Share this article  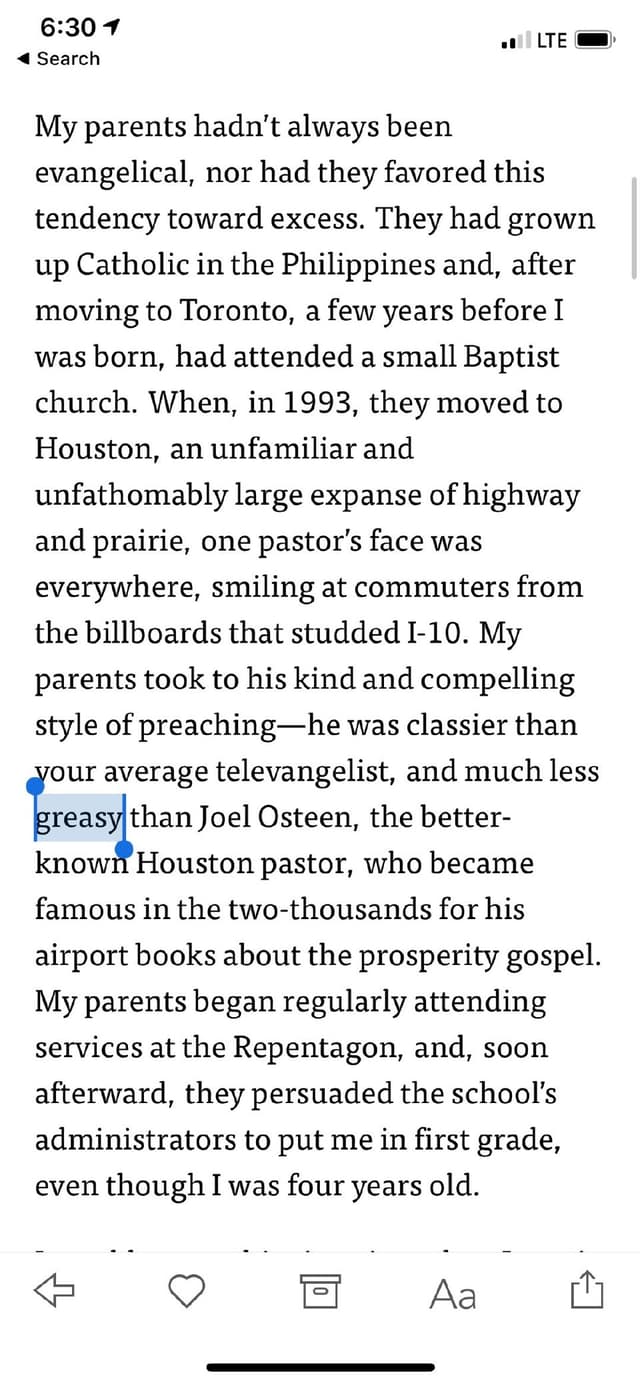pyautogui.click(x=587, y=1291)
